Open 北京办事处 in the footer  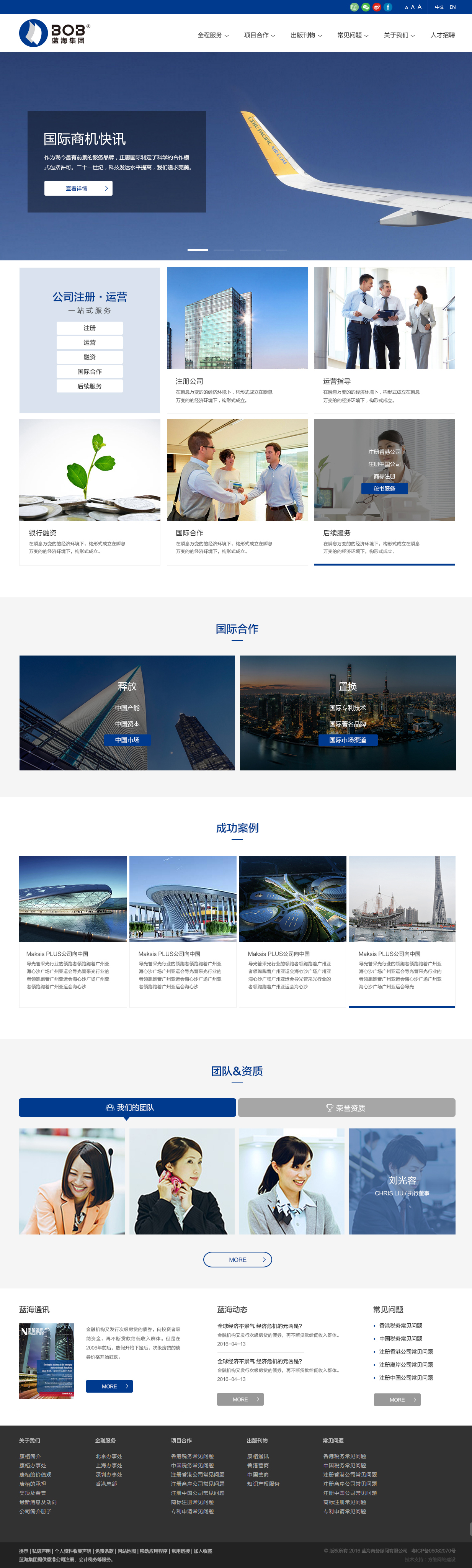click(109, 1456)
